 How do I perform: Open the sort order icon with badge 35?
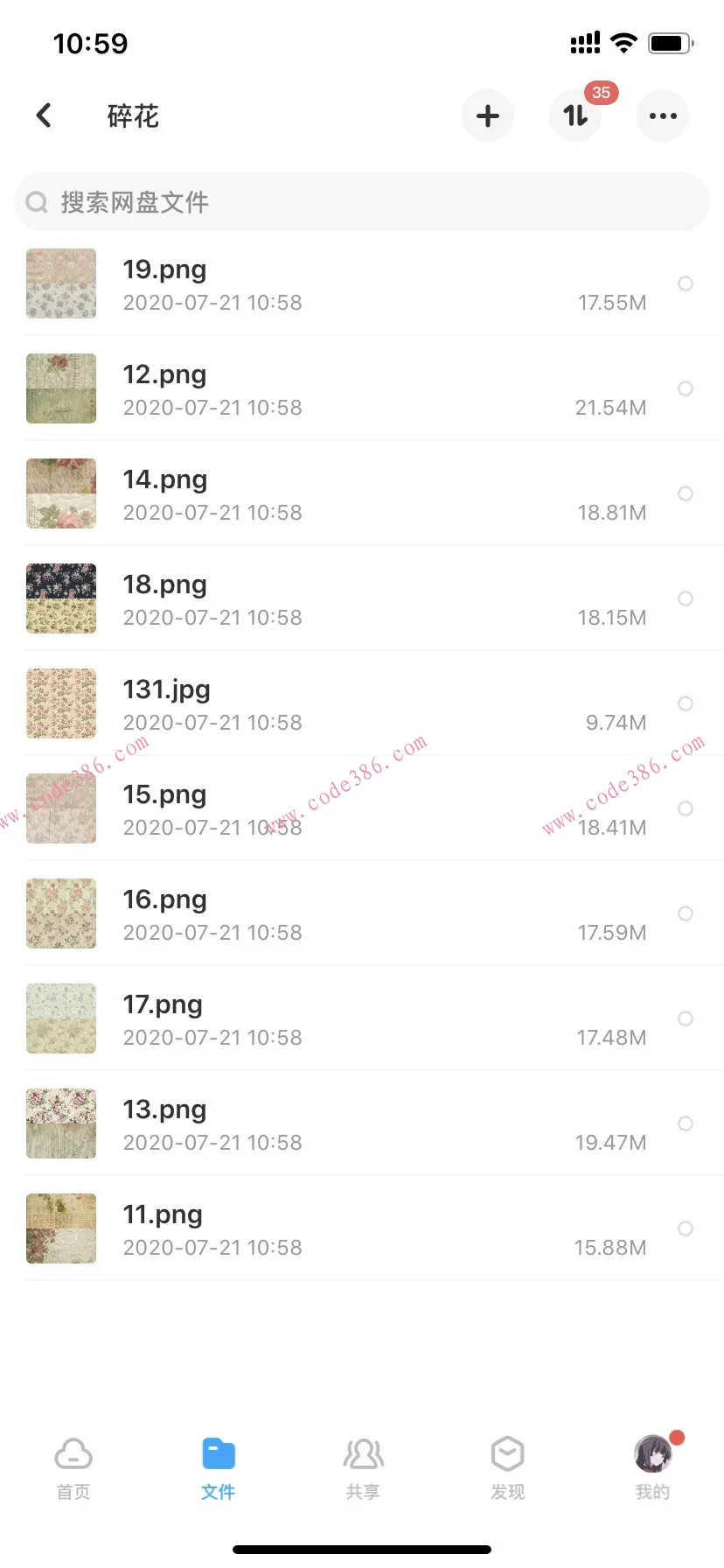point(575,115)
